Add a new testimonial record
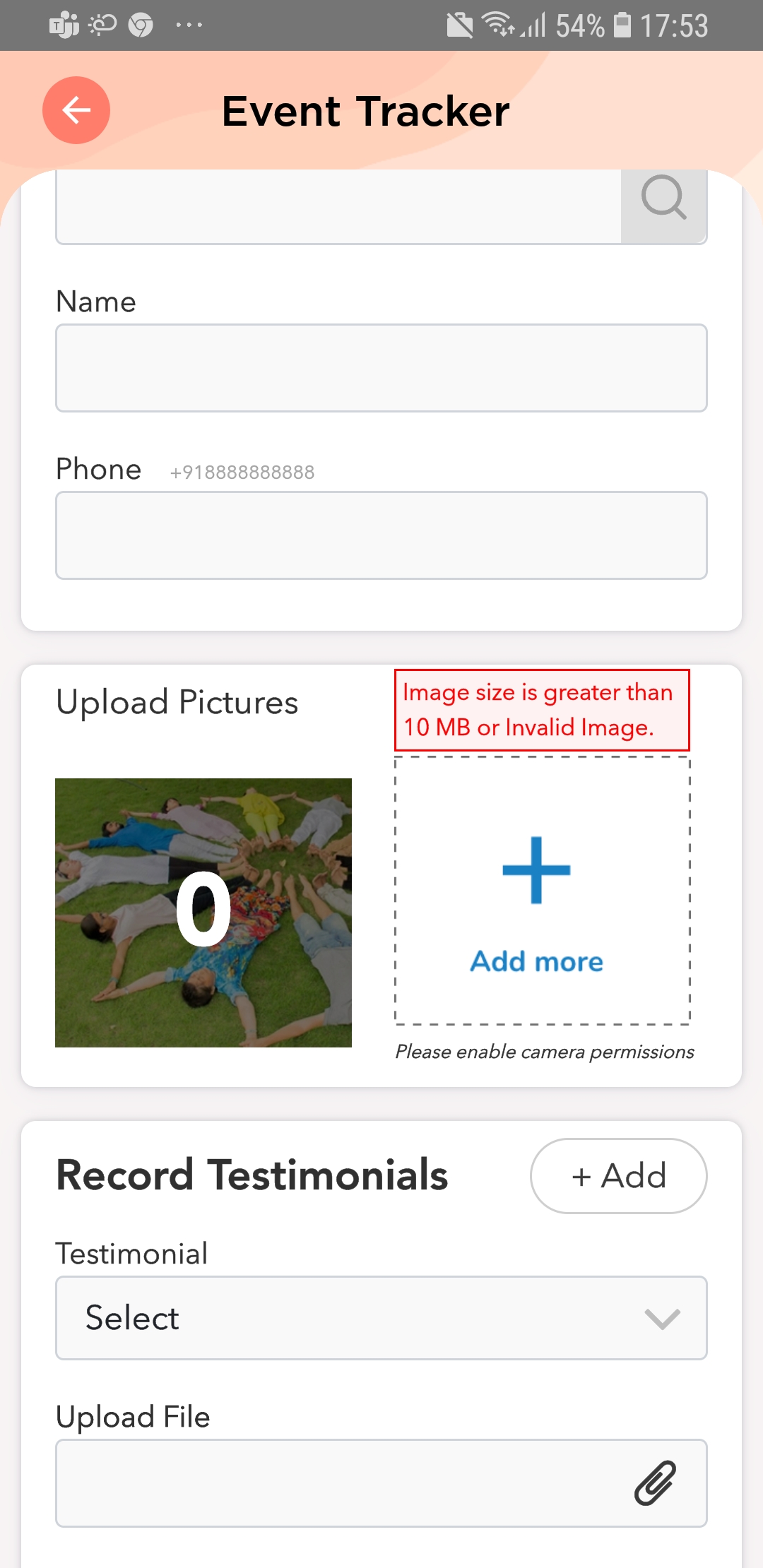 (x=618, y=1176)
